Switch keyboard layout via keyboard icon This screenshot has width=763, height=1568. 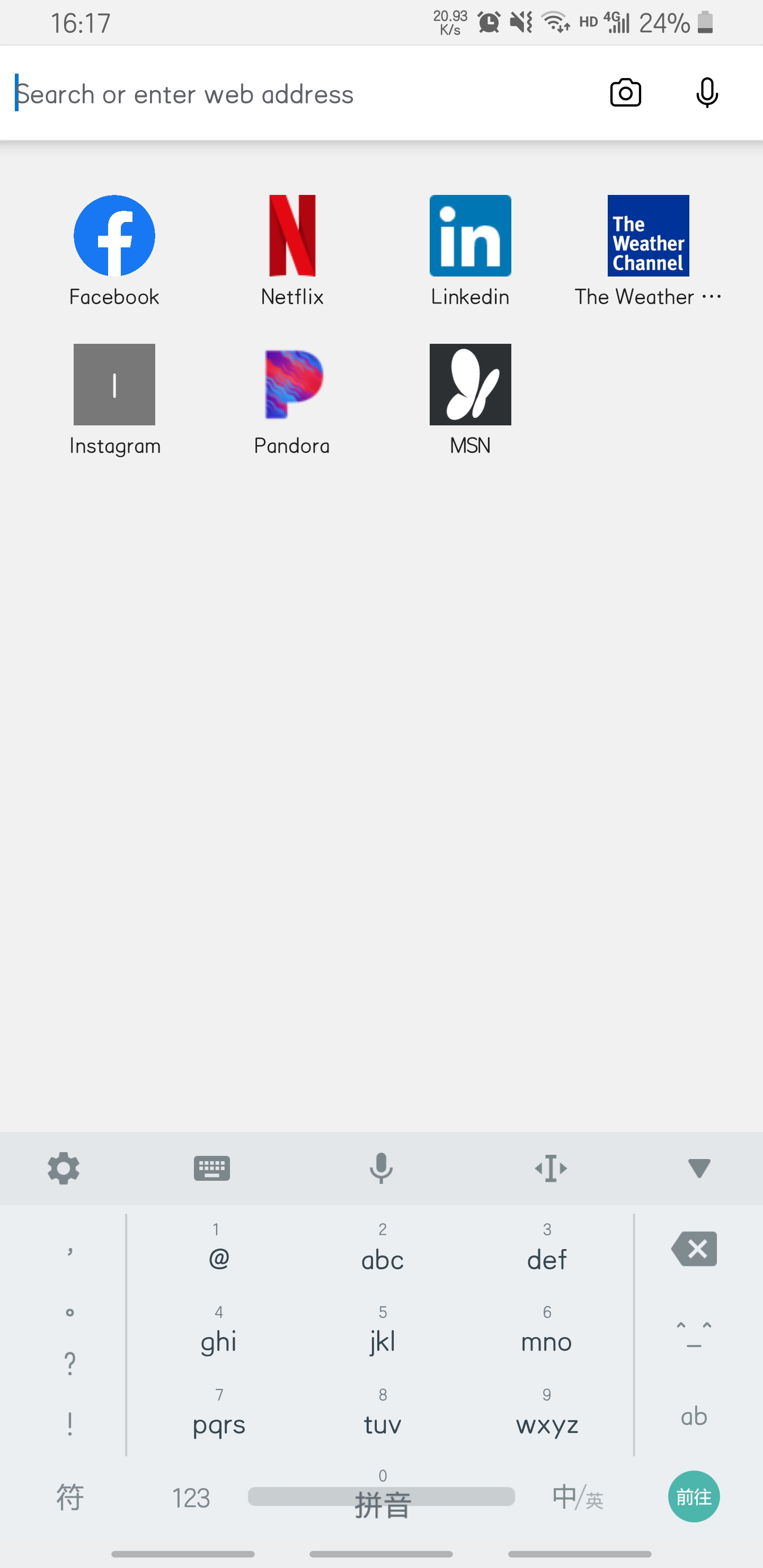[x=212, y=1168]
